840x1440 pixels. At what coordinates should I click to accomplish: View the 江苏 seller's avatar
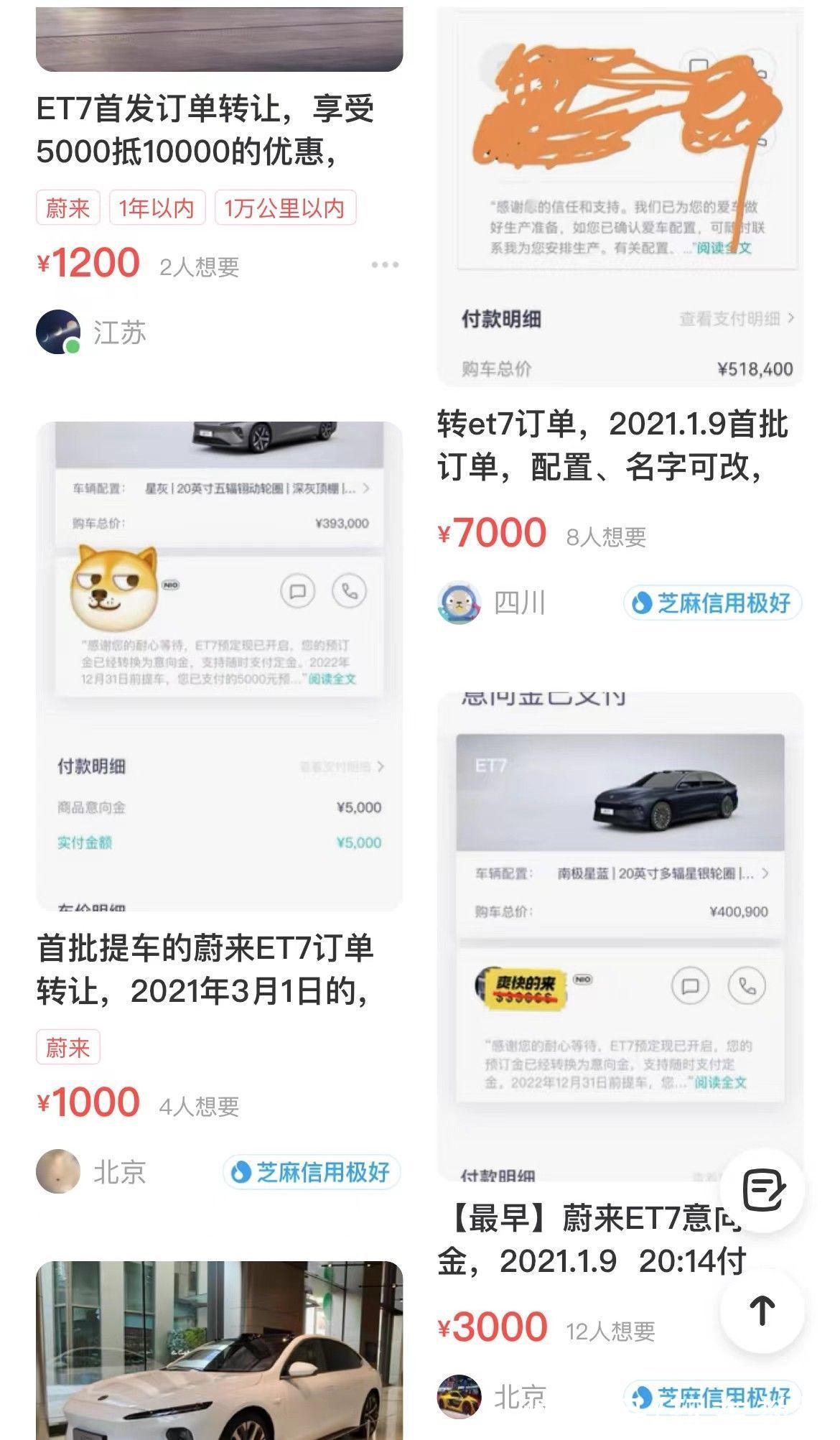(x=58, y=333)
